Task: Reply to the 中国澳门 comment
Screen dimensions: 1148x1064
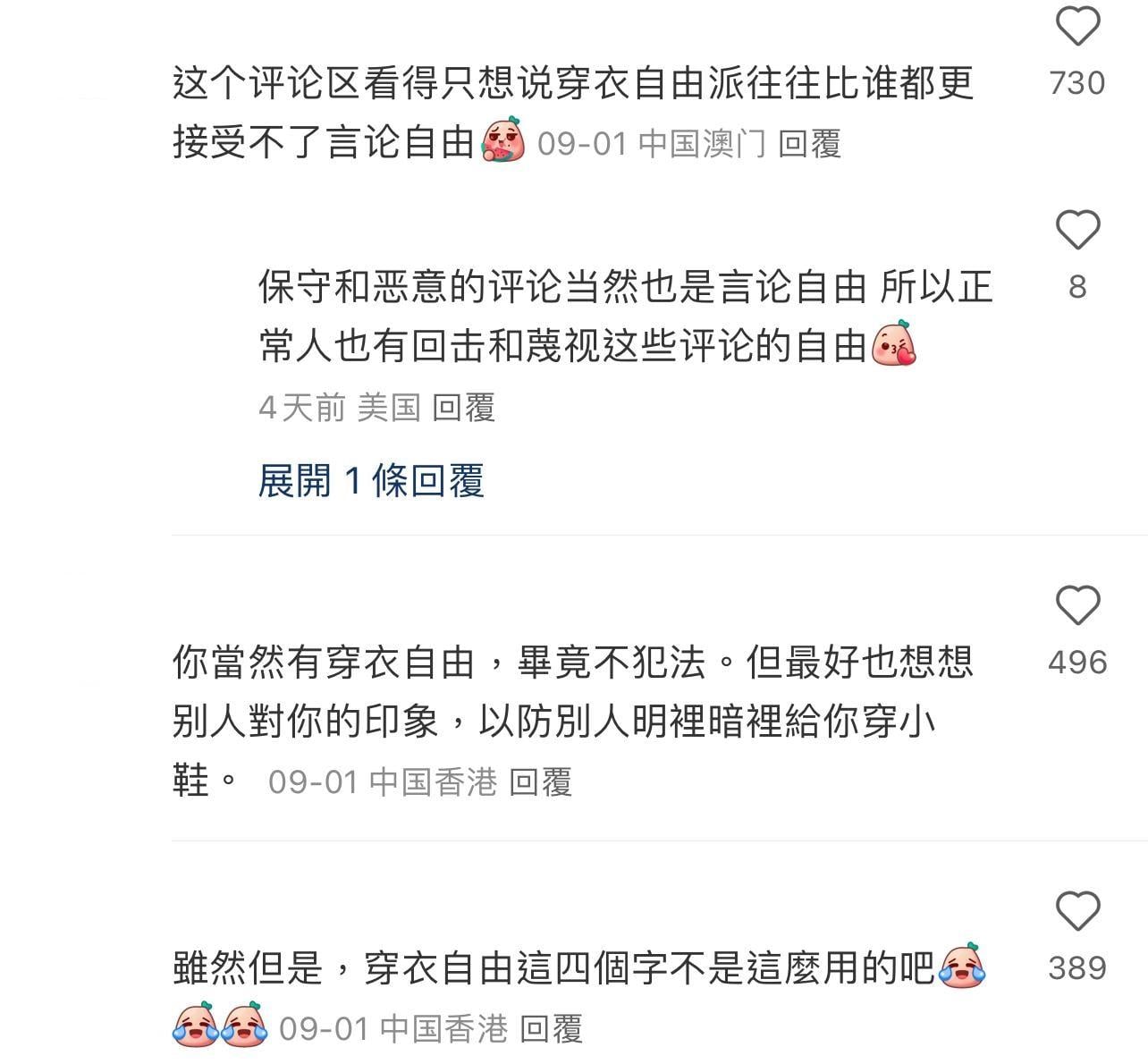Action: [809, 143]
